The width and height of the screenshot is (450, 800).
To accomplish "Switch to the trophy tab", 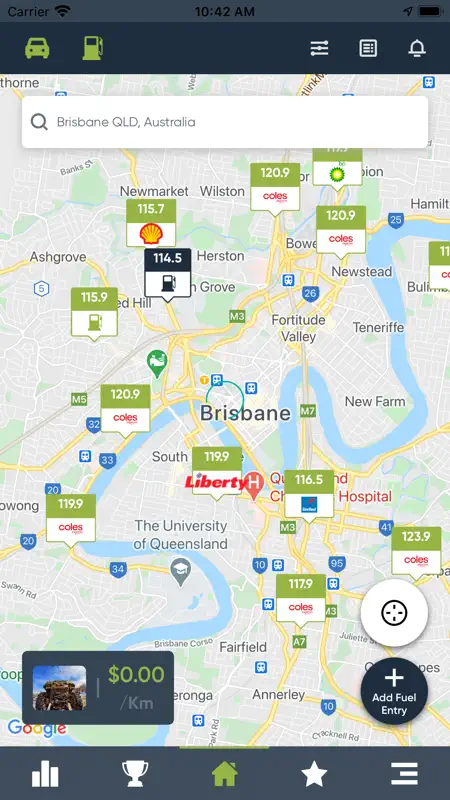I will [x=135, y=774].
